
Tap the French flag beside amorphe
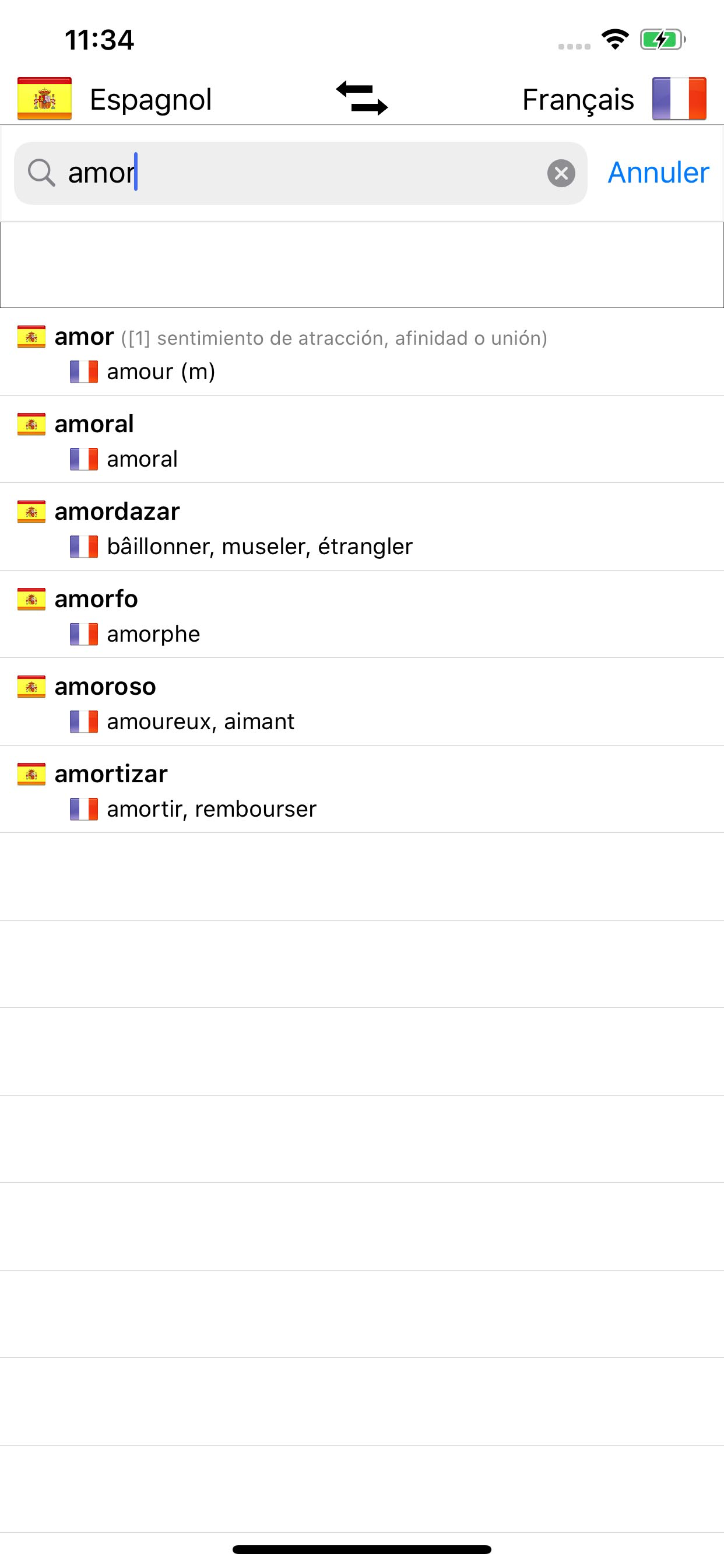pos(85,633)
